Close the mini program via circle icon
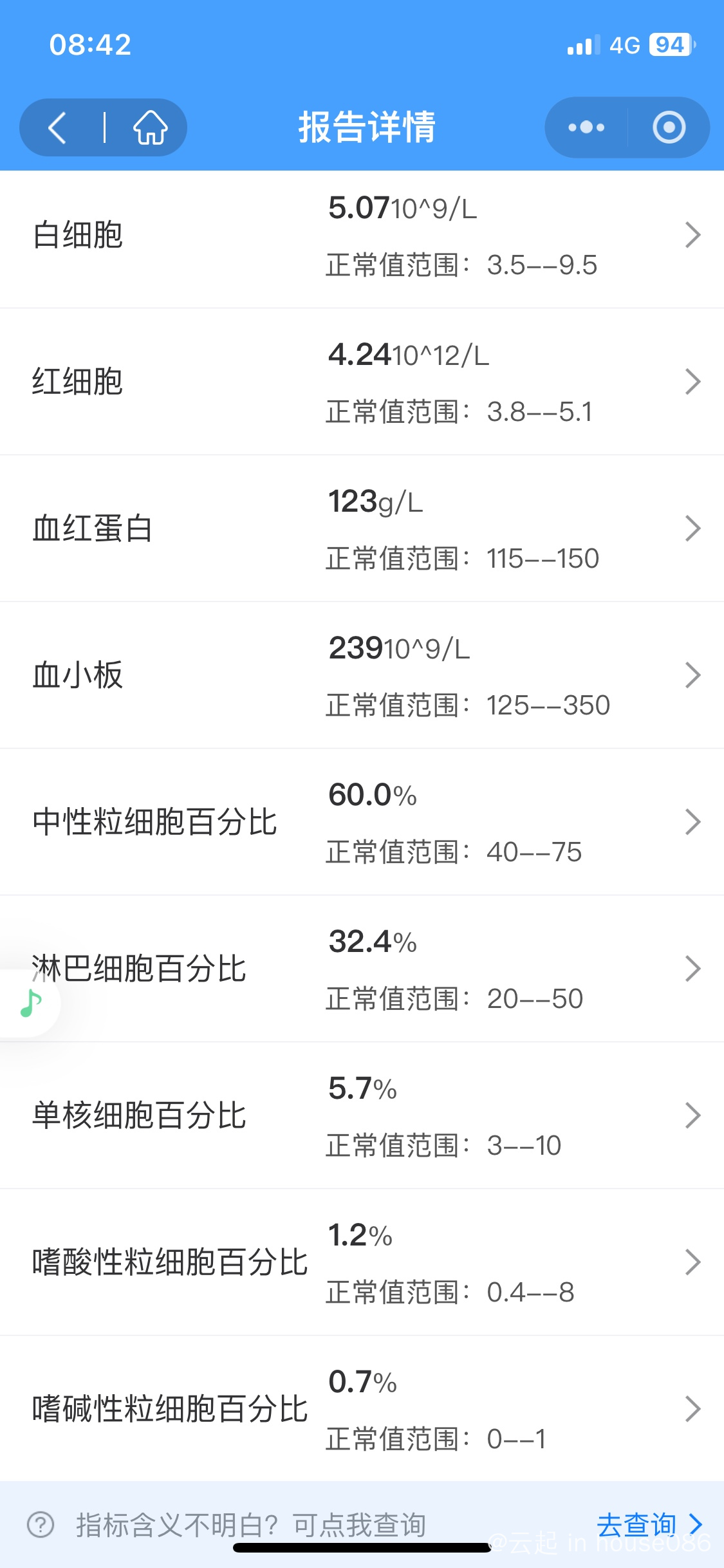This screenshot has width=724, height=1568. [x=669, y=127]
